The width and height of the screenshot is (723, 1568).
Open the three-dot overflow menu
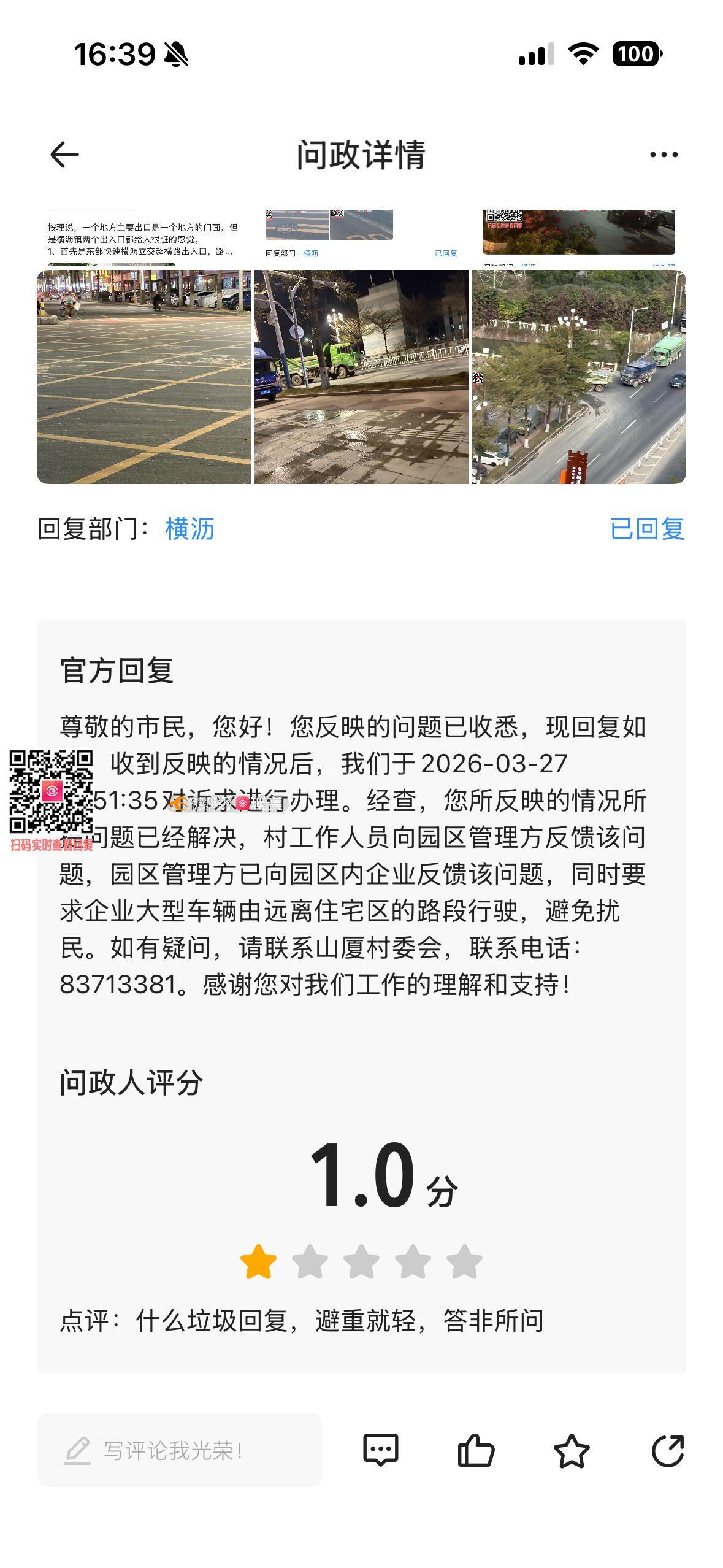point(664,155)
